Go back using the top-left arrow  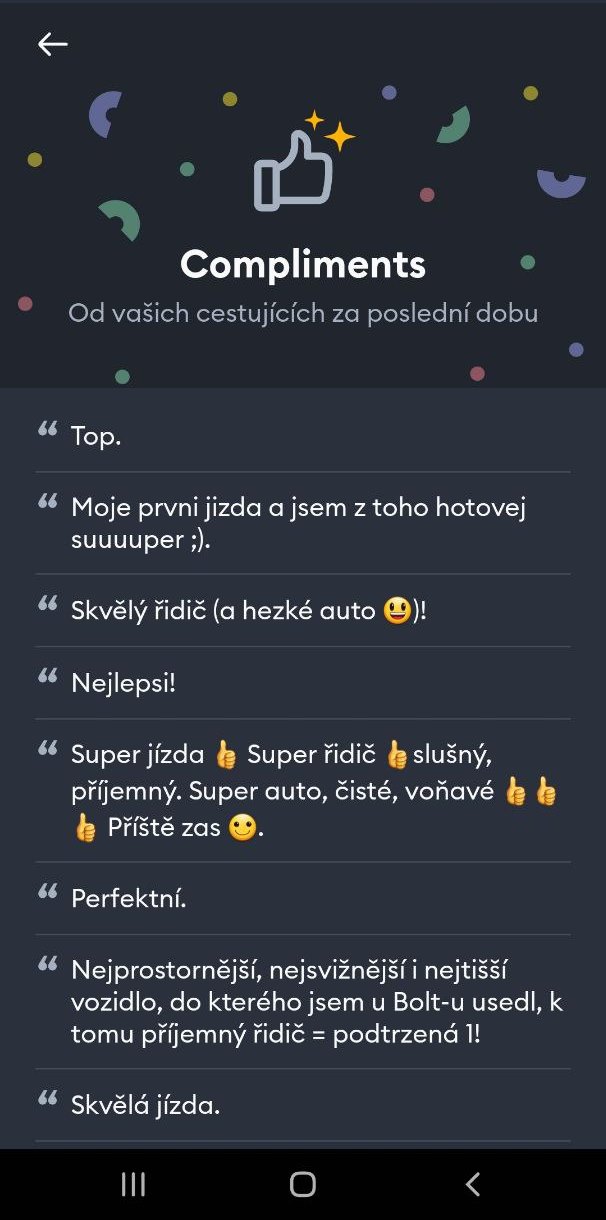coord(52,44)
